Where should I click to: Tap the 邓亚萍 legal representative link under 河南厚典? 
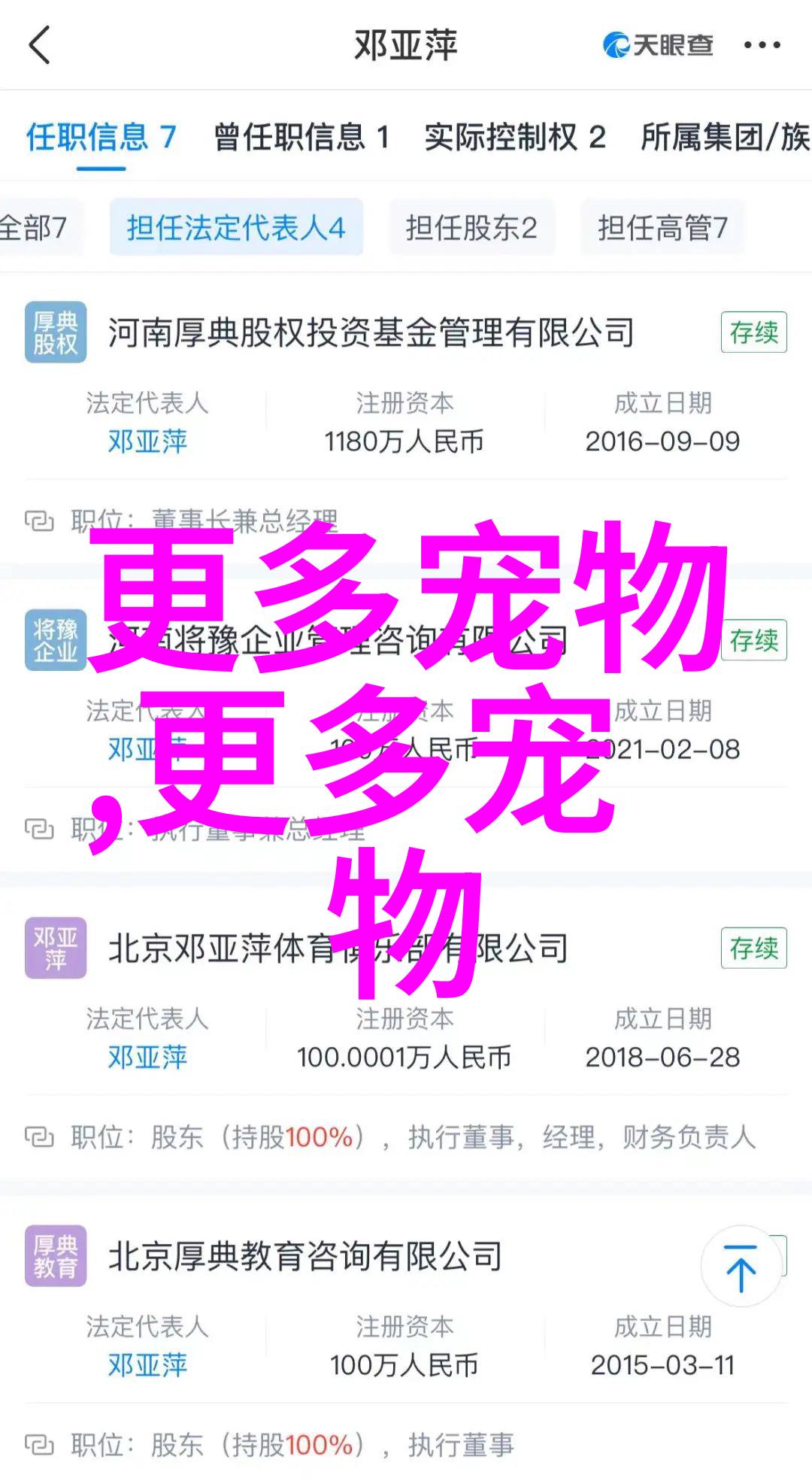click(147, 442)
